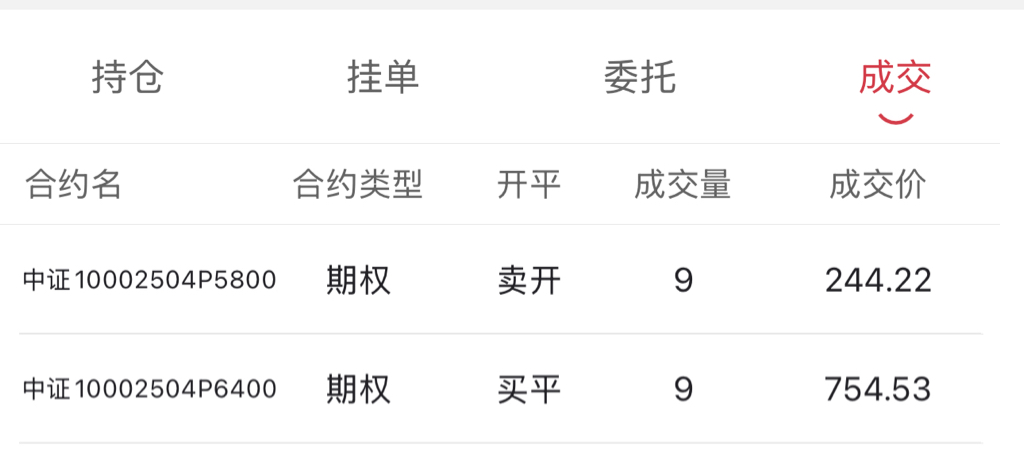Open the 中证10002504P6400 trade row
1024x457 pixels.
[500, 389]
